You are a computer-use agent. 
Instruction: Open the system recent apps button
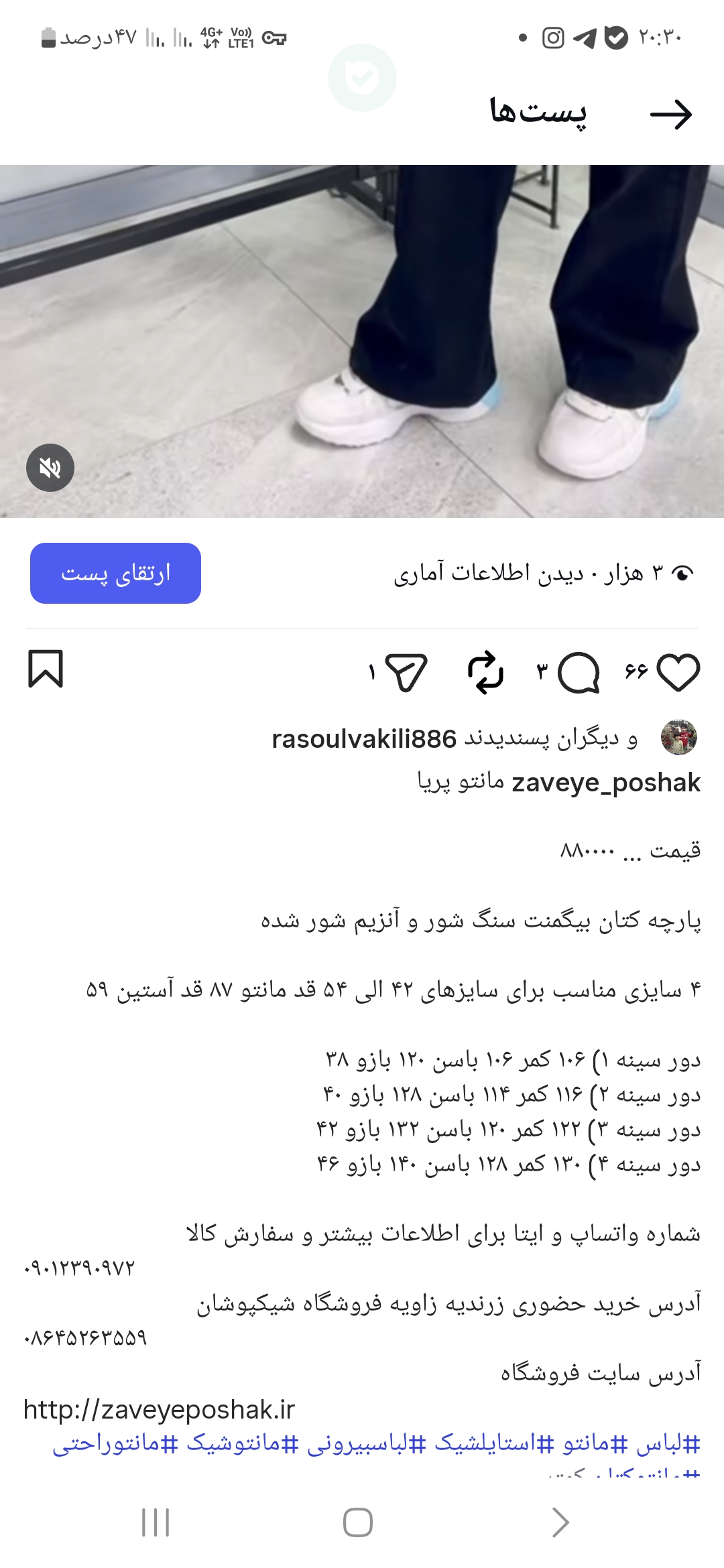156,1522
